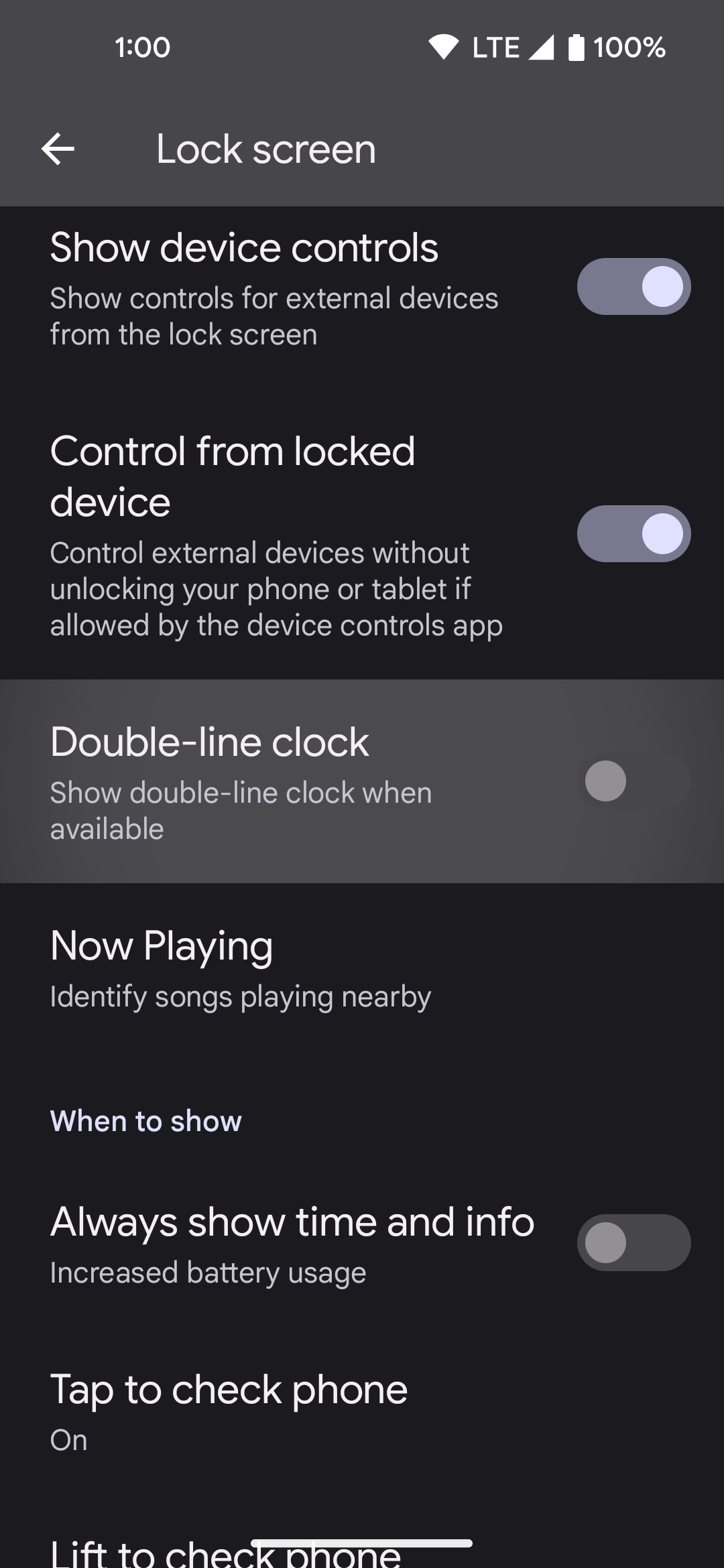Turn off Control from locked device
Viewport: 724px width, 1568px height.
pyautogui.click(x=631, y=533)
